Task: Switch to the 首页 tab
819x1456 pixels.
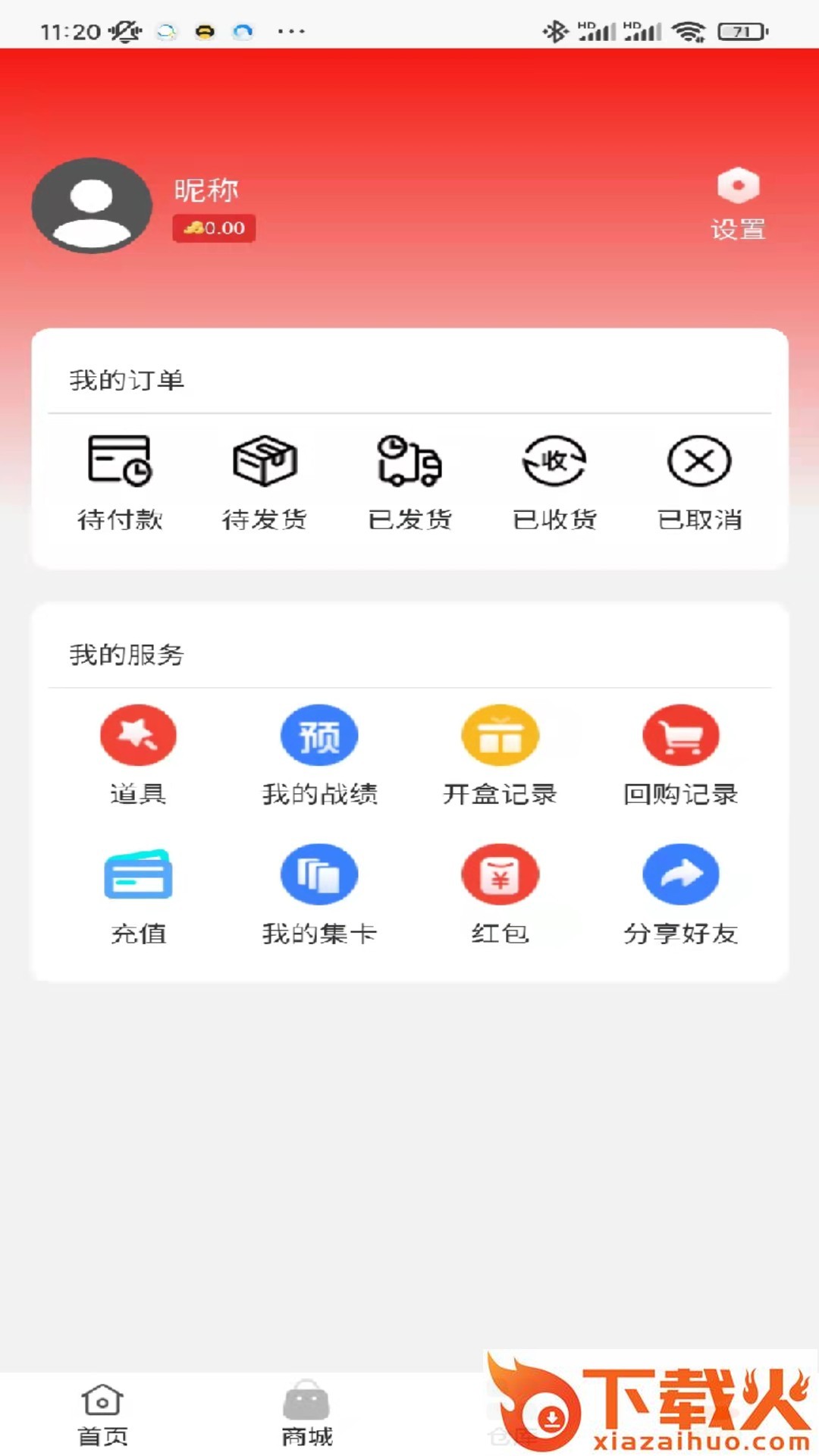Action: pyautogui.click(x=102, y=1414)
